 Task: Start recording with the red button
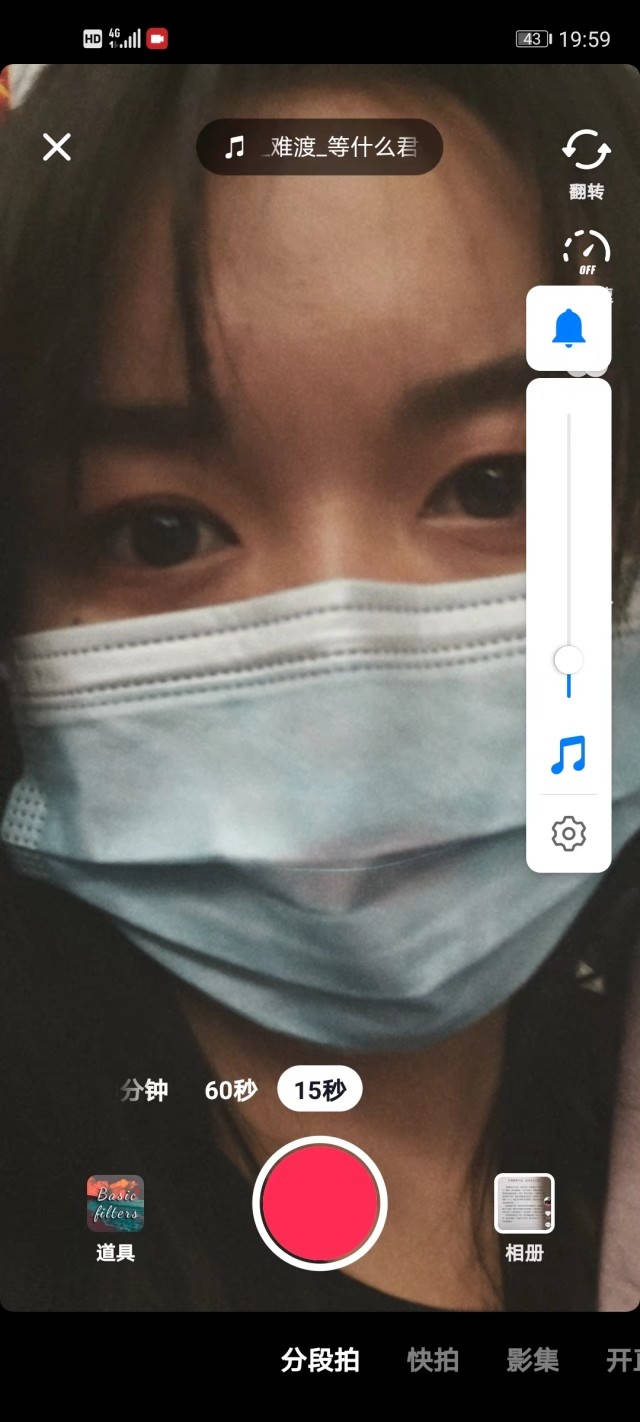click(320, 1203)
